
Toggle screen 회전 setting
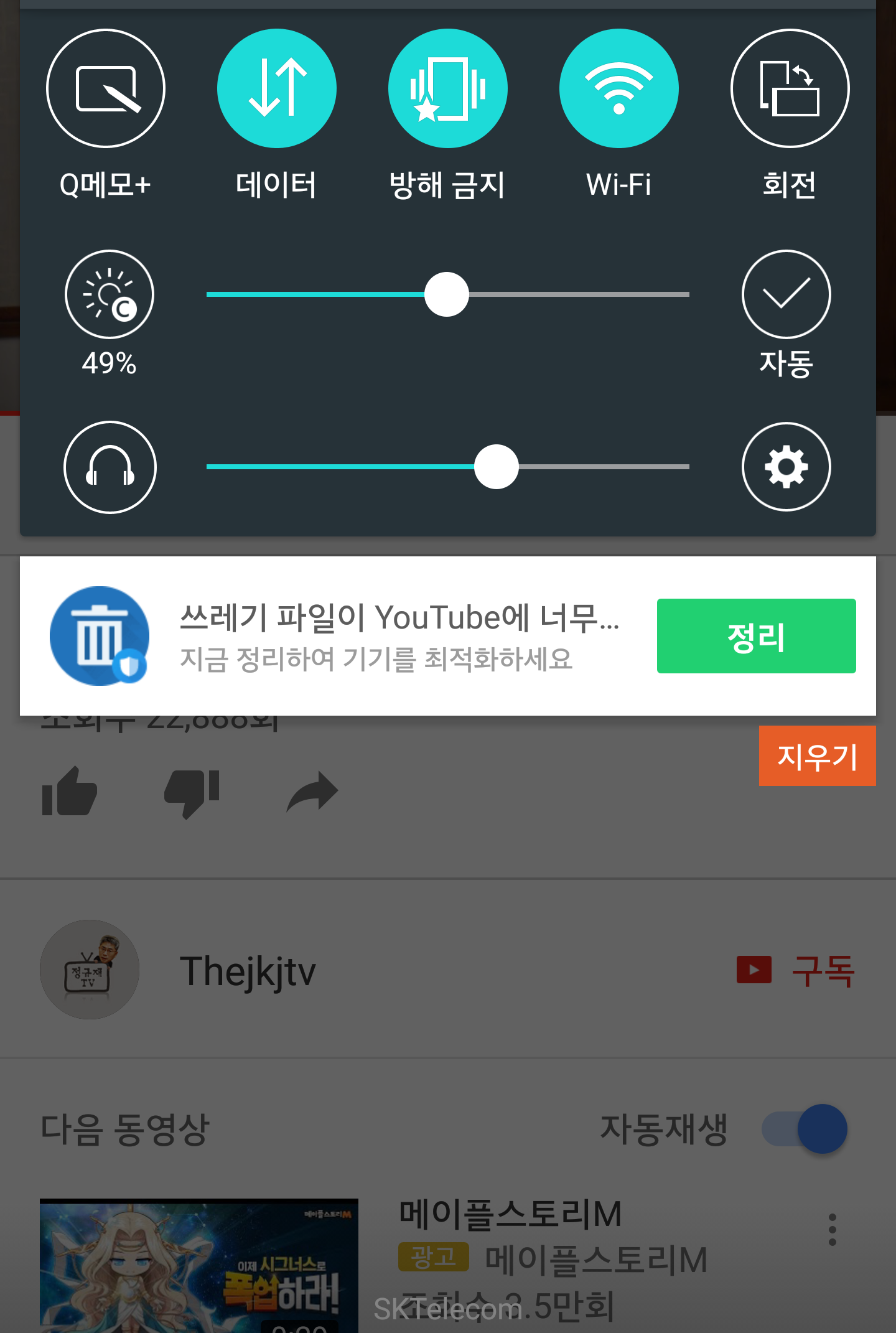click(790, 89)
